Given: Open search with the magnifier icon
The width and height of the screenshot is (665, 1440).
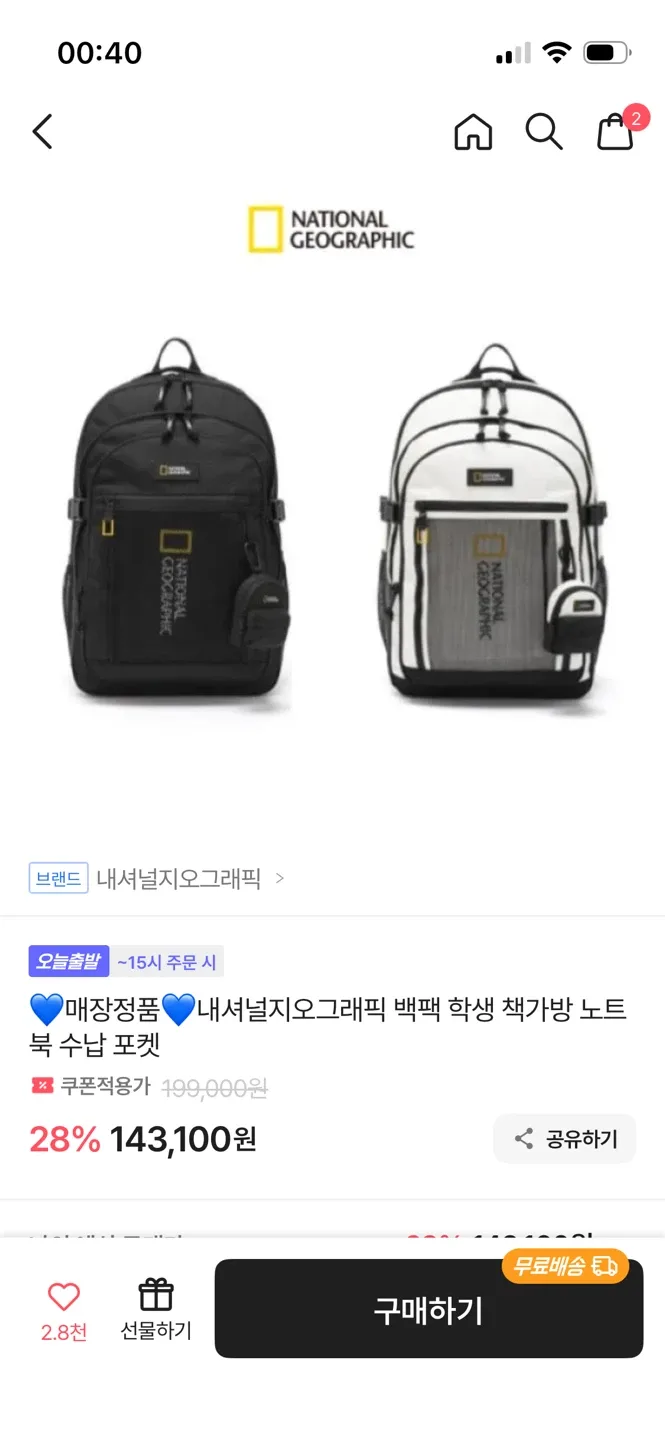Looking at the screenshot, I should tap(544, 132).
